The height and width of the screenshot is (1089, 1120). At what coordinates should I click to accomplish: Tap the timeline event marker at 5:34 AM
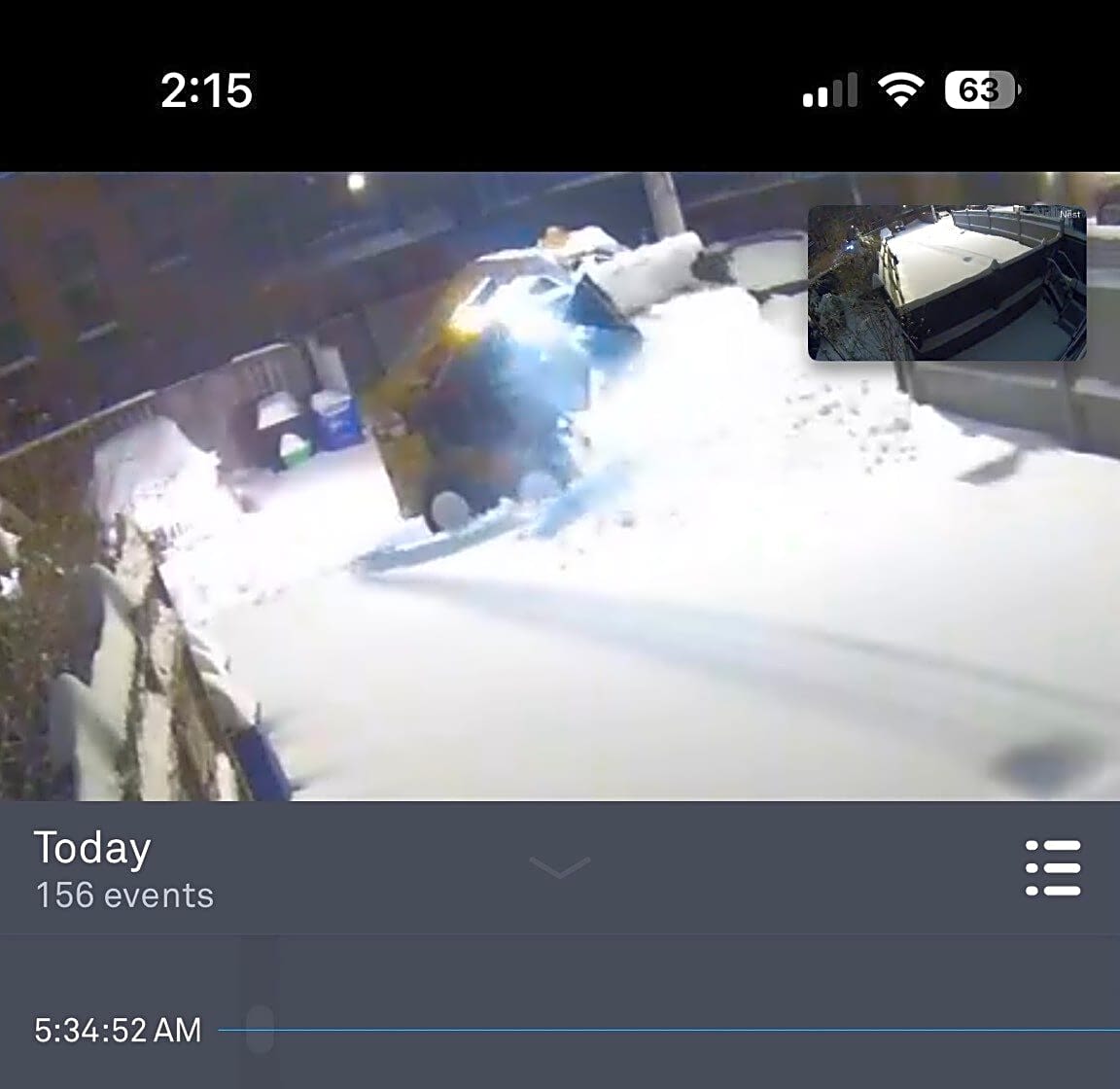260,1030
